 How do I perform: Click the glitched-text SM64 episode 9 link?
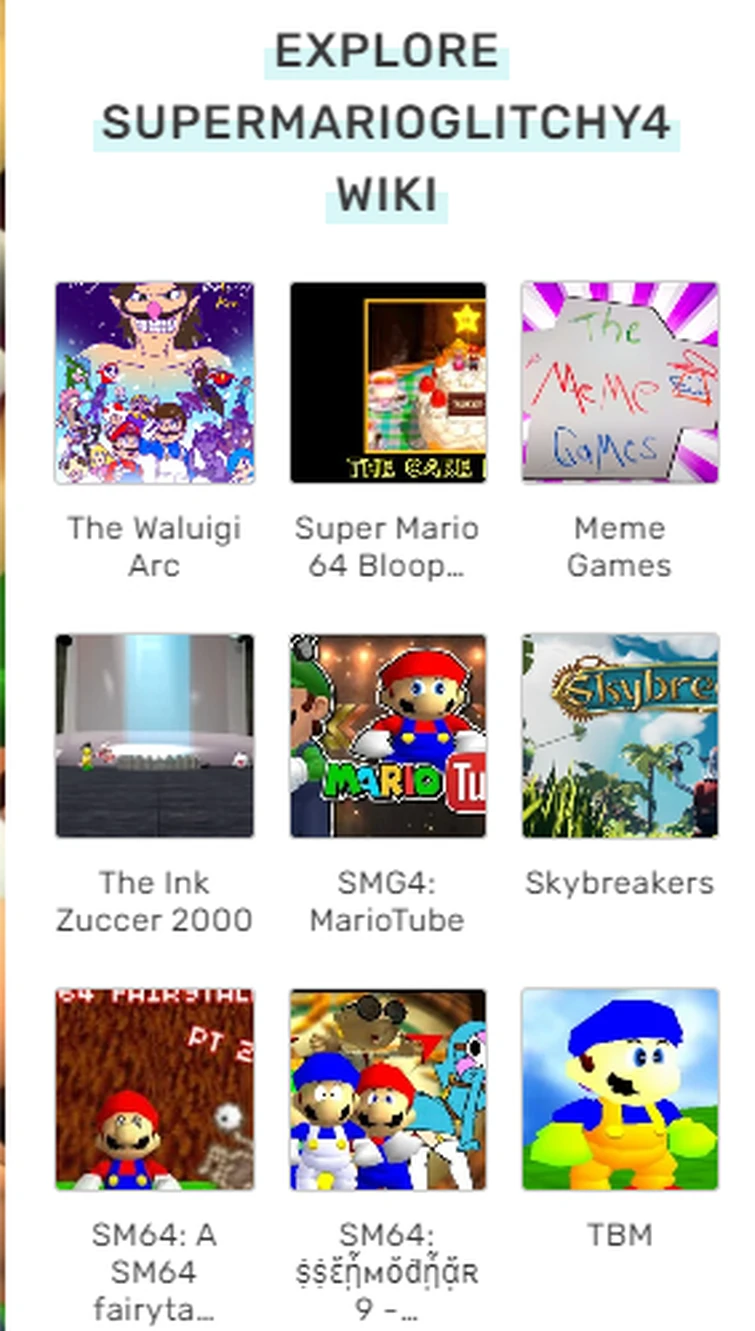coord(387,1273)
